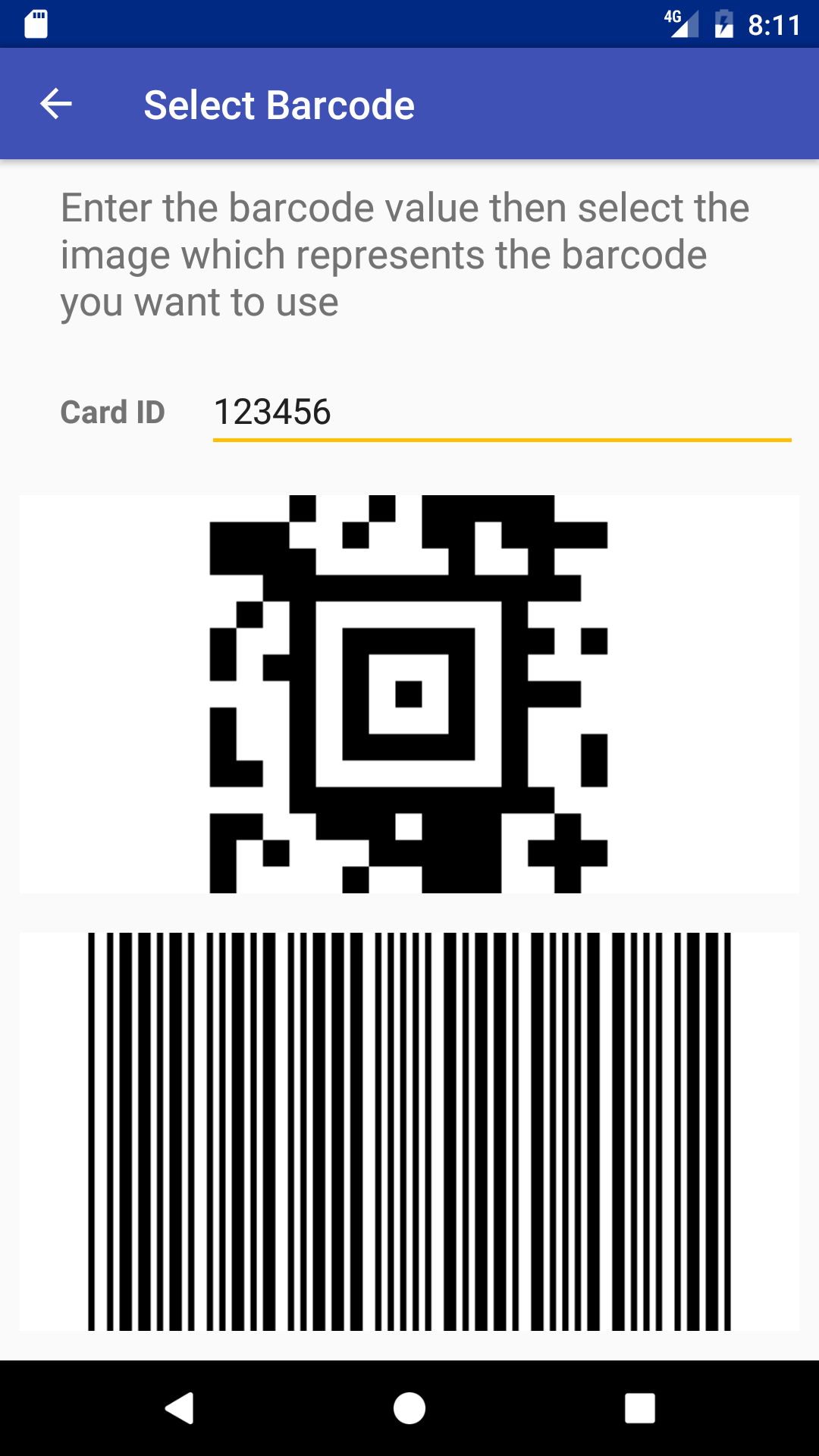The image size is (819, 1456).
Task: Edit the Card ID text field
Action: [500, 413]
